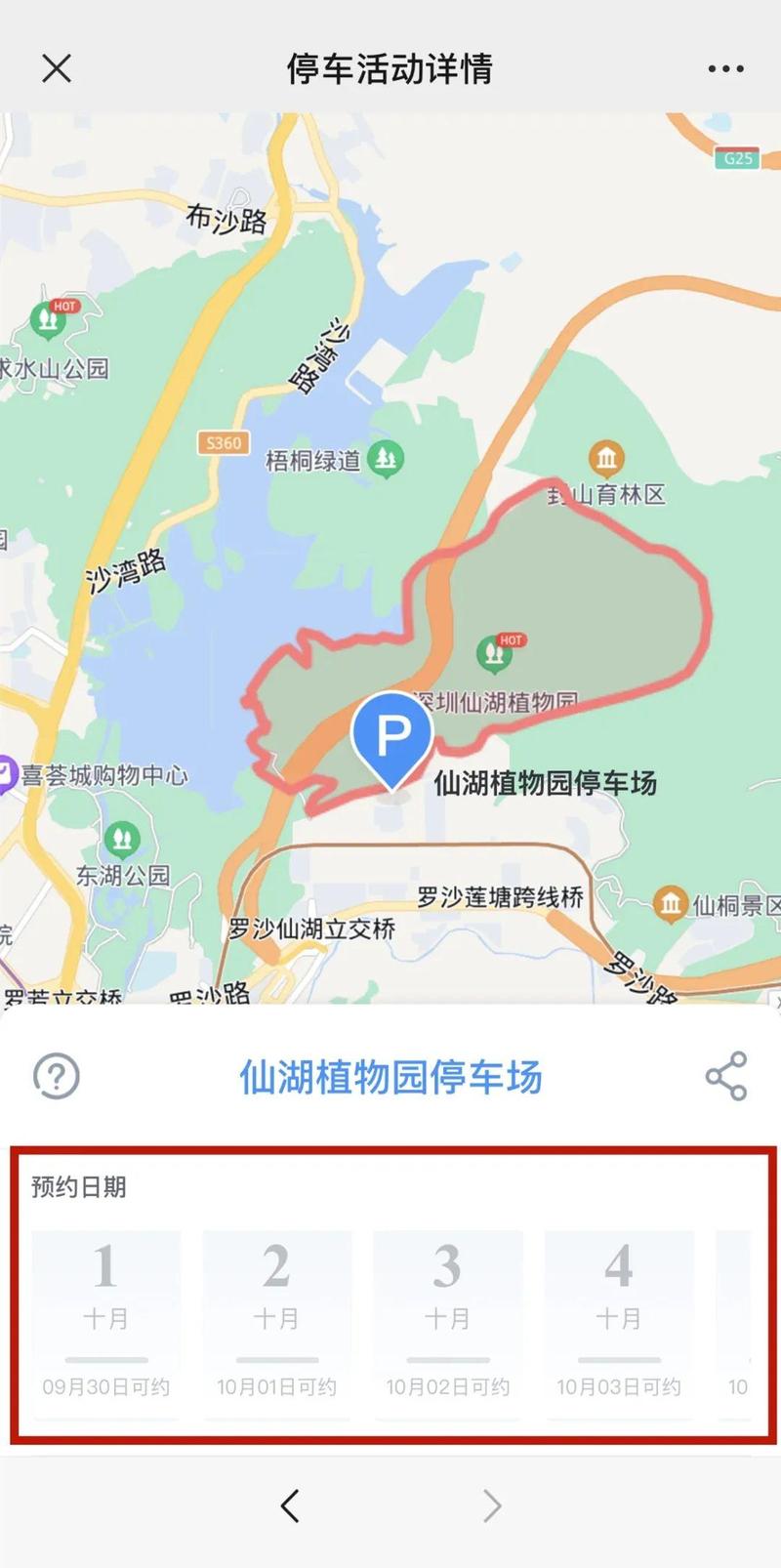Open the help question mark icon
This screenshot has width=781, height=1568.
click(x=57, y=1076)
